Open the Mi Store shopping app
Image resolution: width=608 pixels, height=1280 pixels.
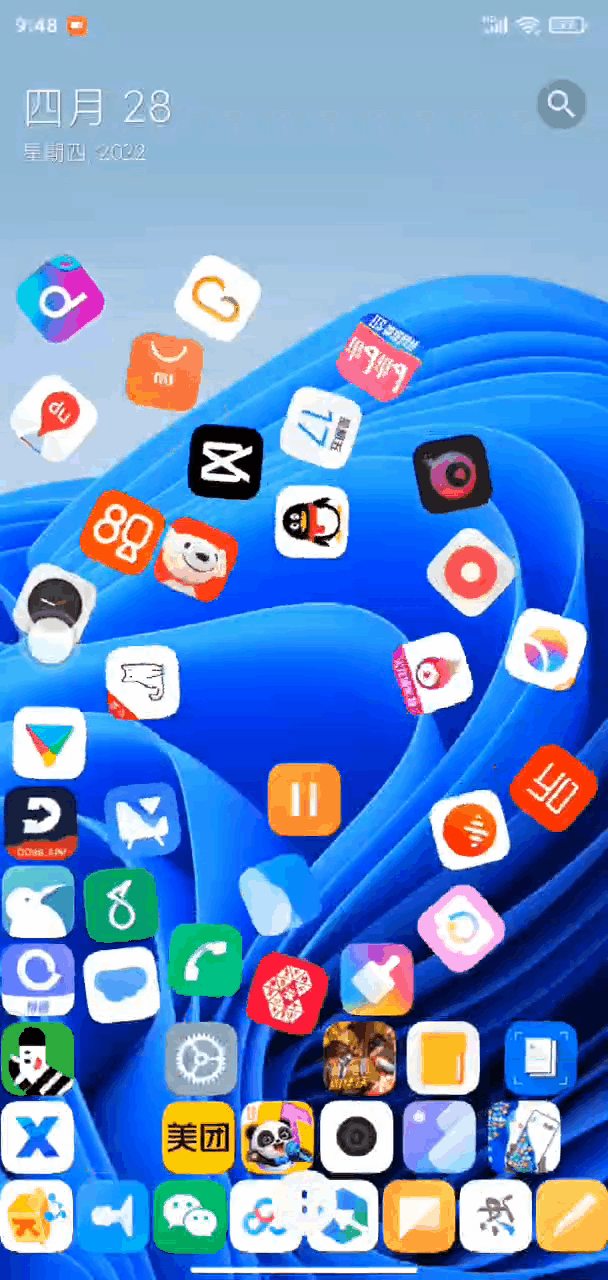(x=164, y=372)
